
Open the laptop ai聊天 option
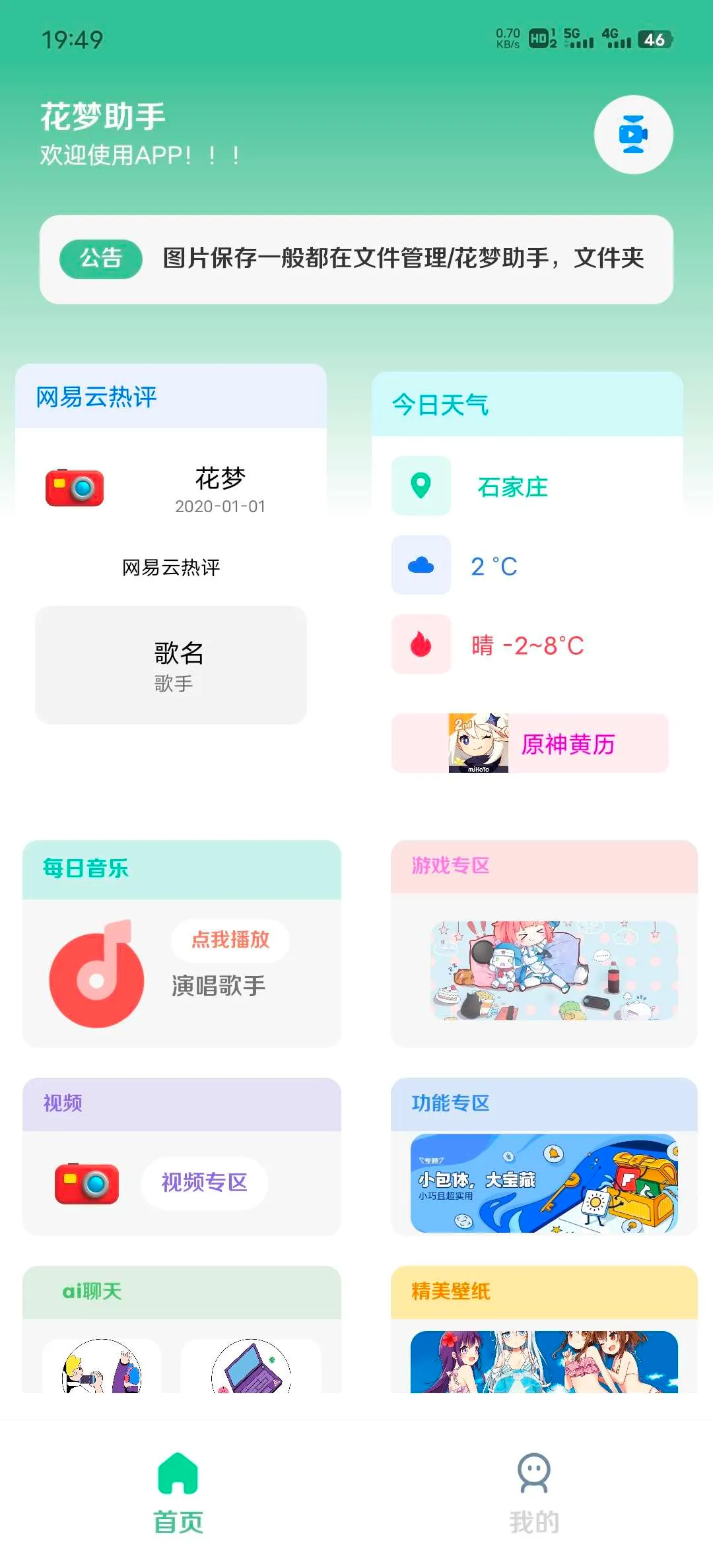pos(251,1366)
